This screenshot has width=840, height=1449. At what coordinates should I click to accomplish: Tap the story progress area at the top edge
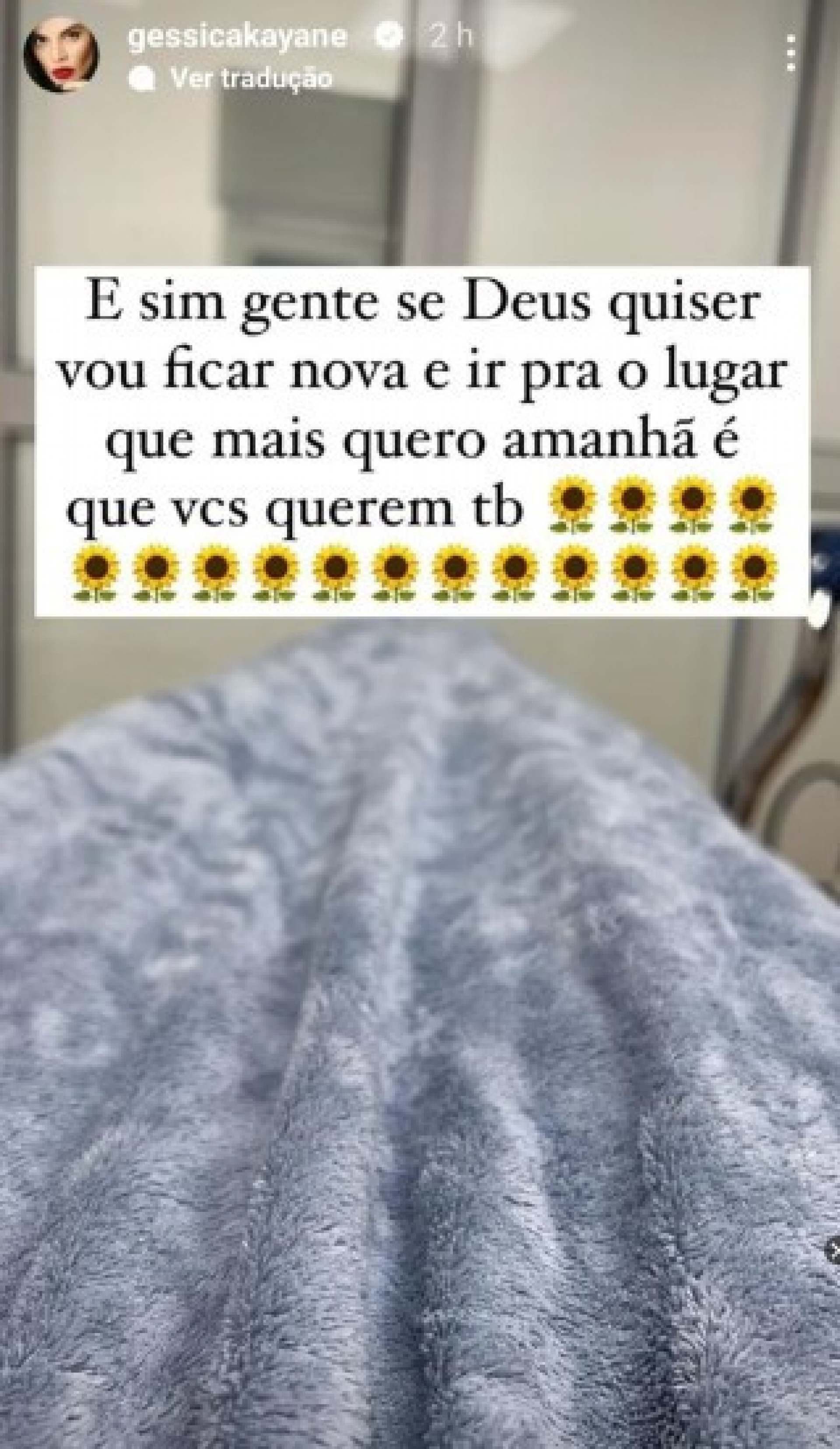(420, 5)
